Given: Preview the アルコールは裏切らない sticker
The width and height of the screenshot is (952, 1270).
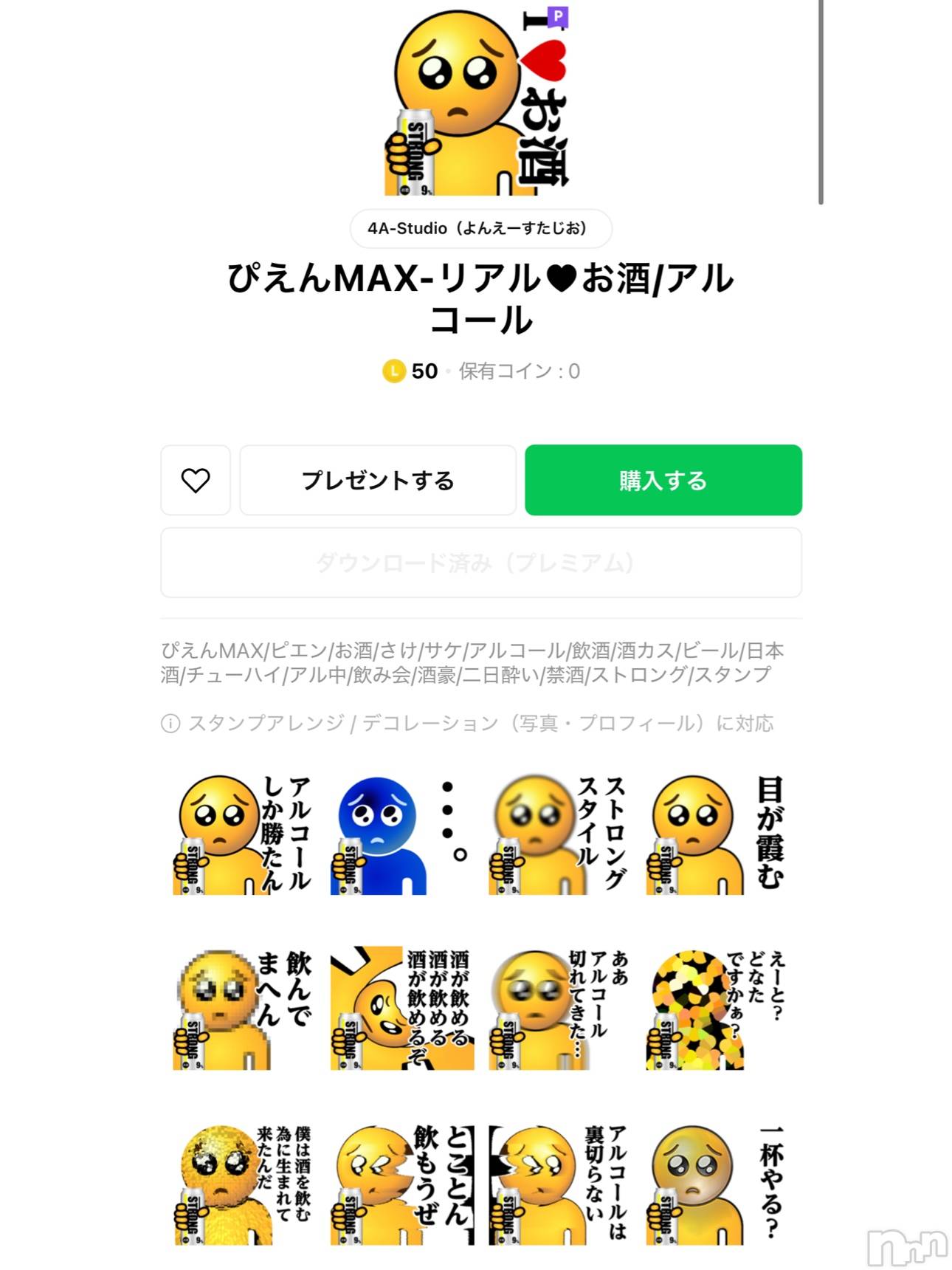Looking at the screenshot, I should click(559, 1184).
